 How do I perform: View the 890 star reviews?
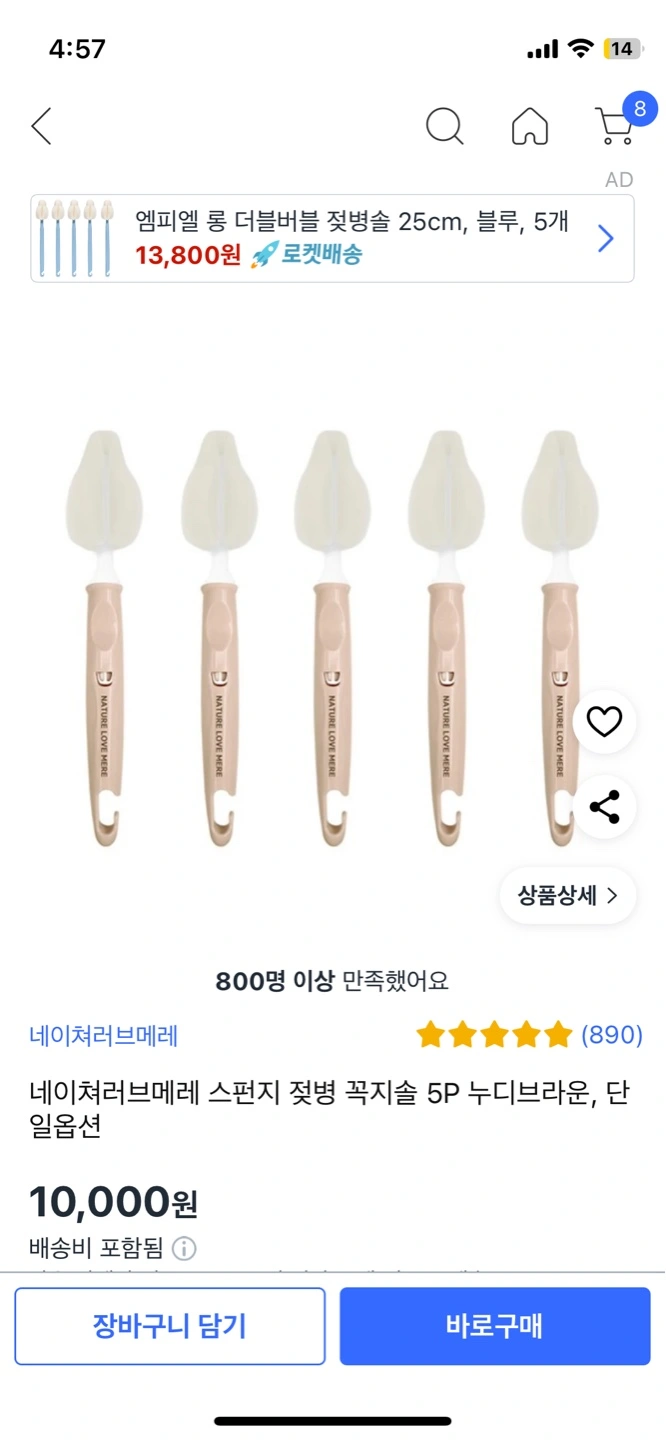click(529, 1034)
